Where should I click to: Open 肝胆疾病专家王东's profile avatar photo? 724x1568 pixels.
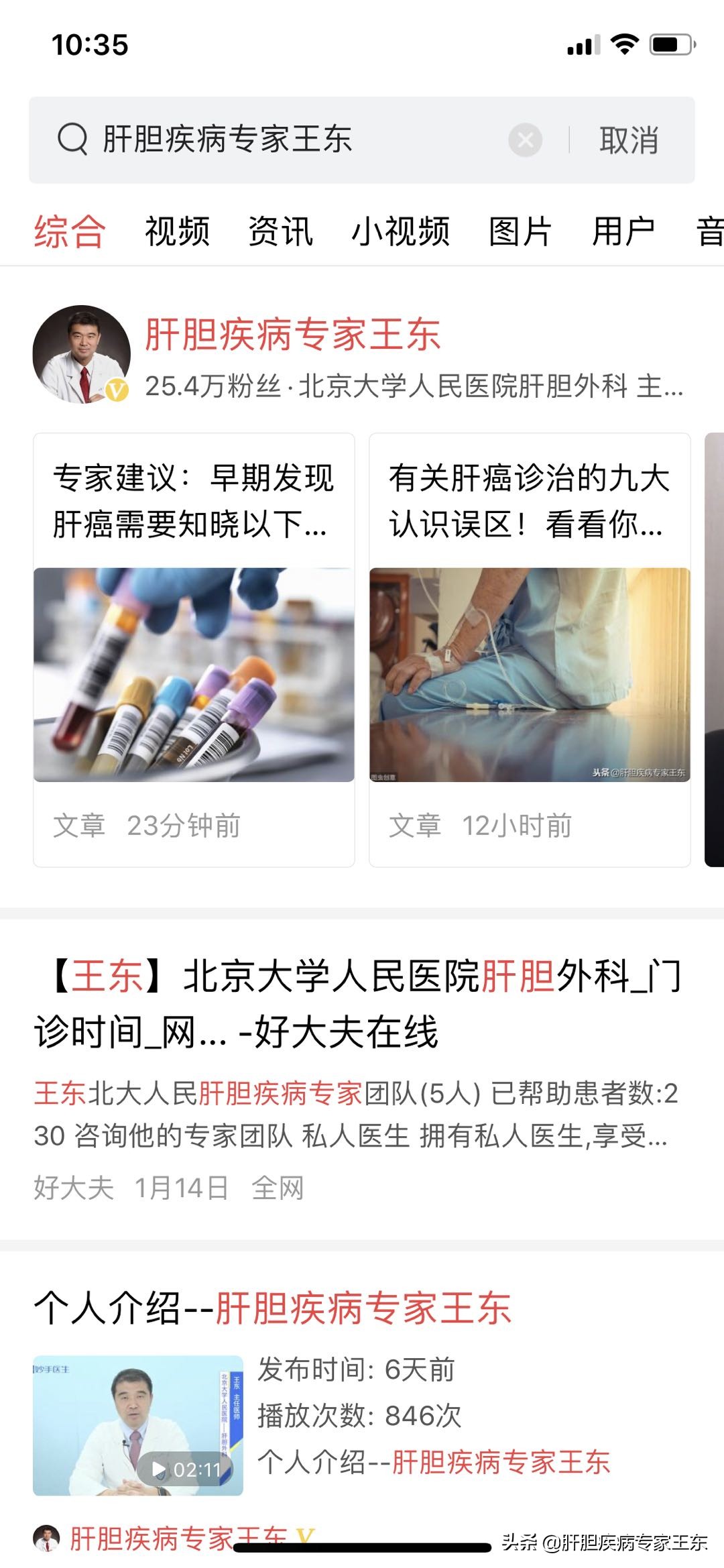tap(80, 353)
